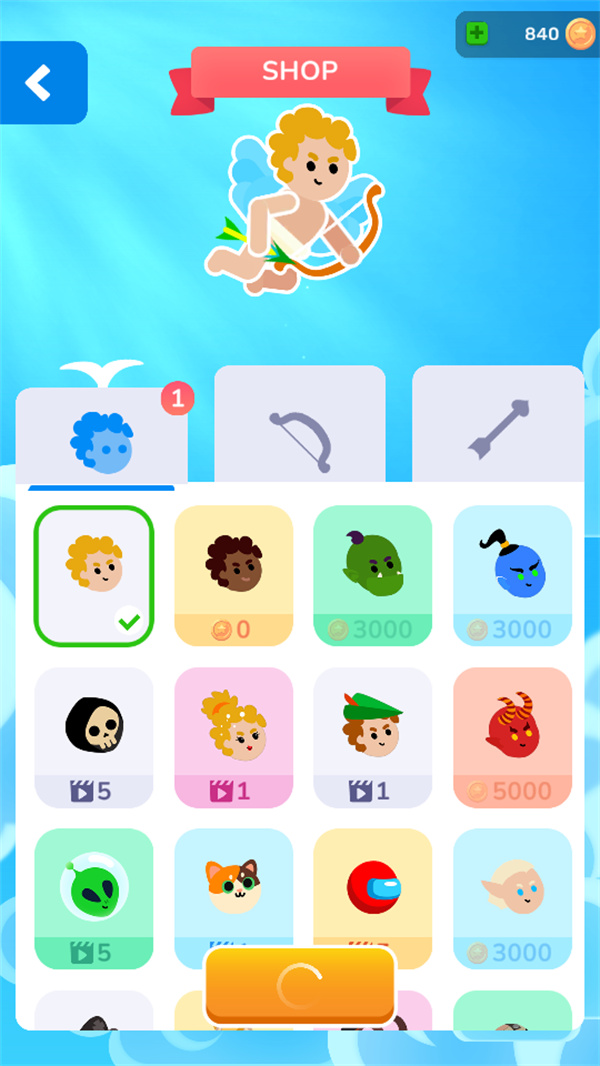600x1066 pixels.
Task: Choose the dark-haired character costing 0
Action: click(233, 575)
